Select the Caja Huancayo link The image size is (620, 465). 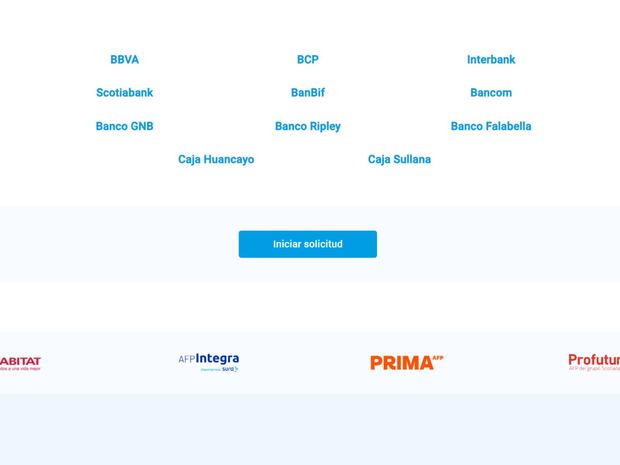[x=216, y=160]
